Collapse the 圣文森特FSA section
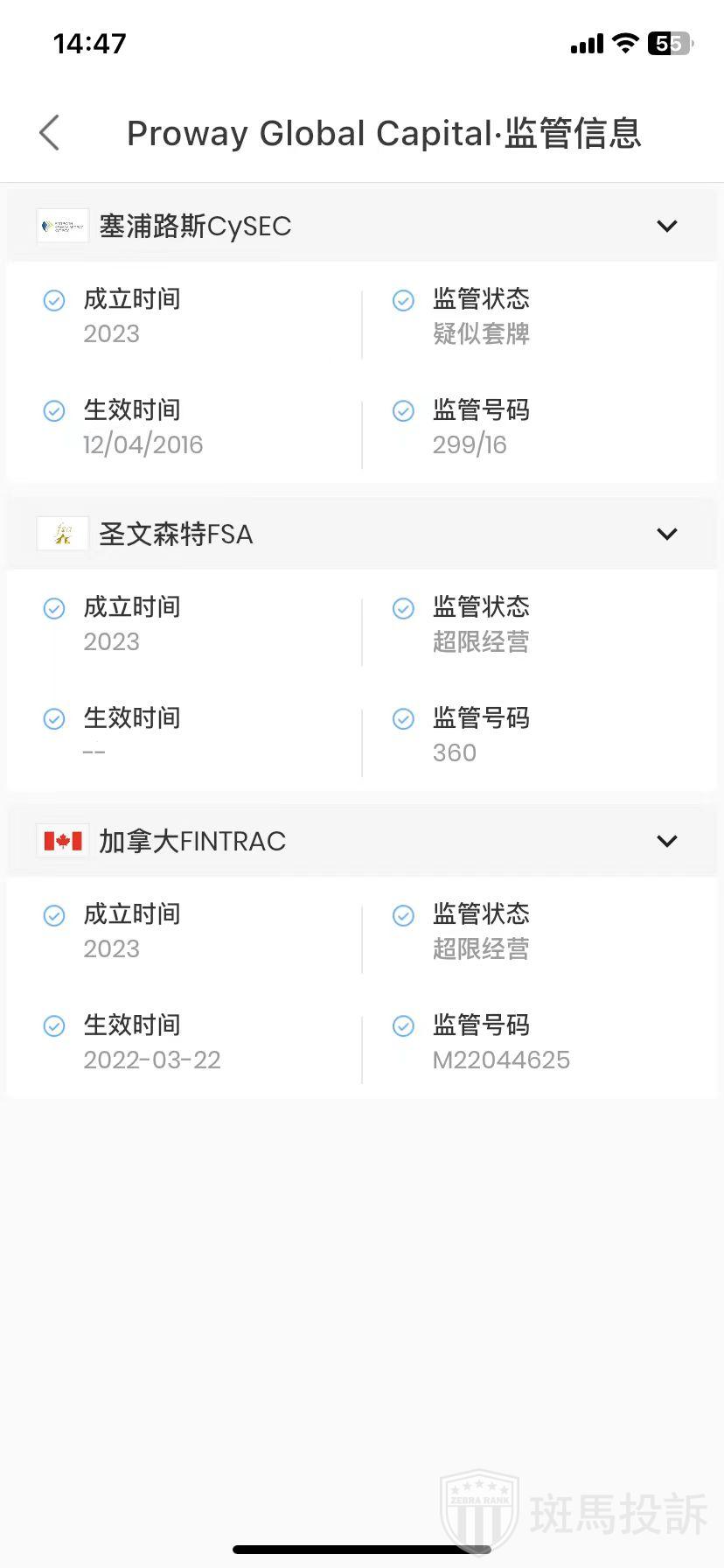The height and width of the screenshot is (1568, 724). tap(666, 534)
